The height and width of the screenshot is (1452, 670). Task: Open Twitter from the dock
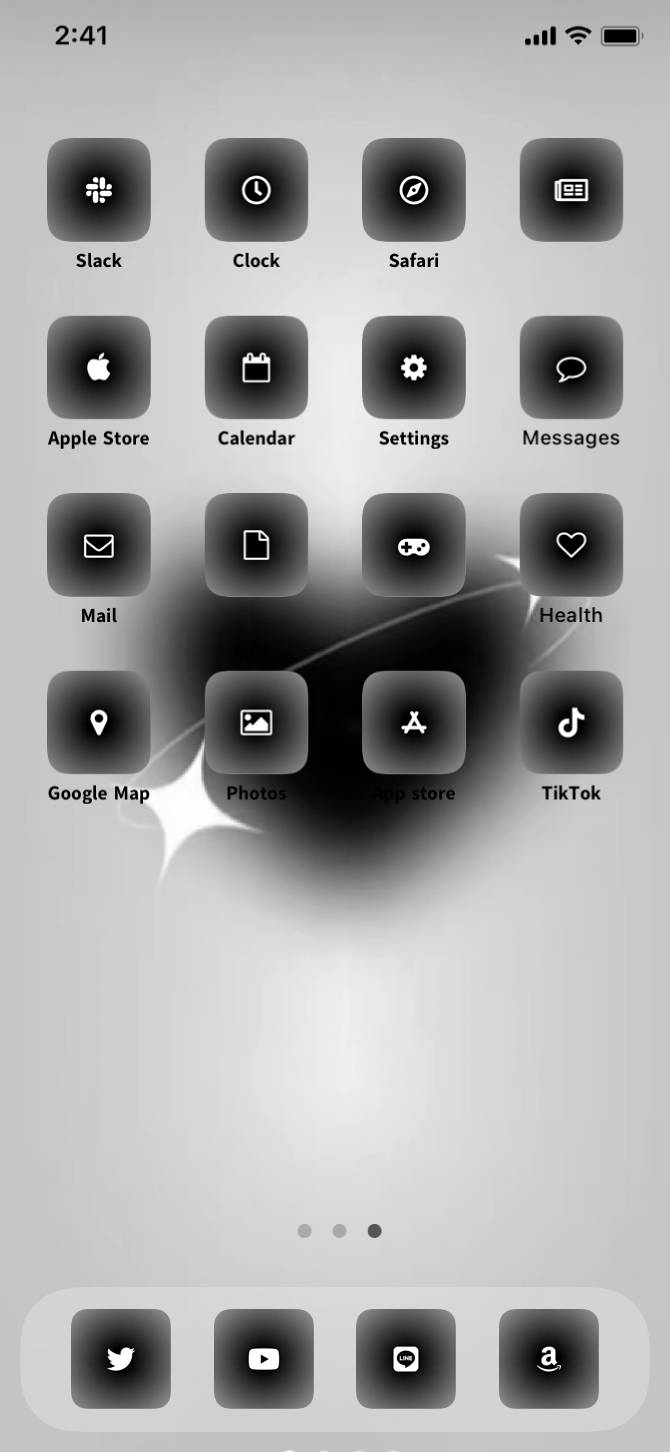[x=121, y=1358]
